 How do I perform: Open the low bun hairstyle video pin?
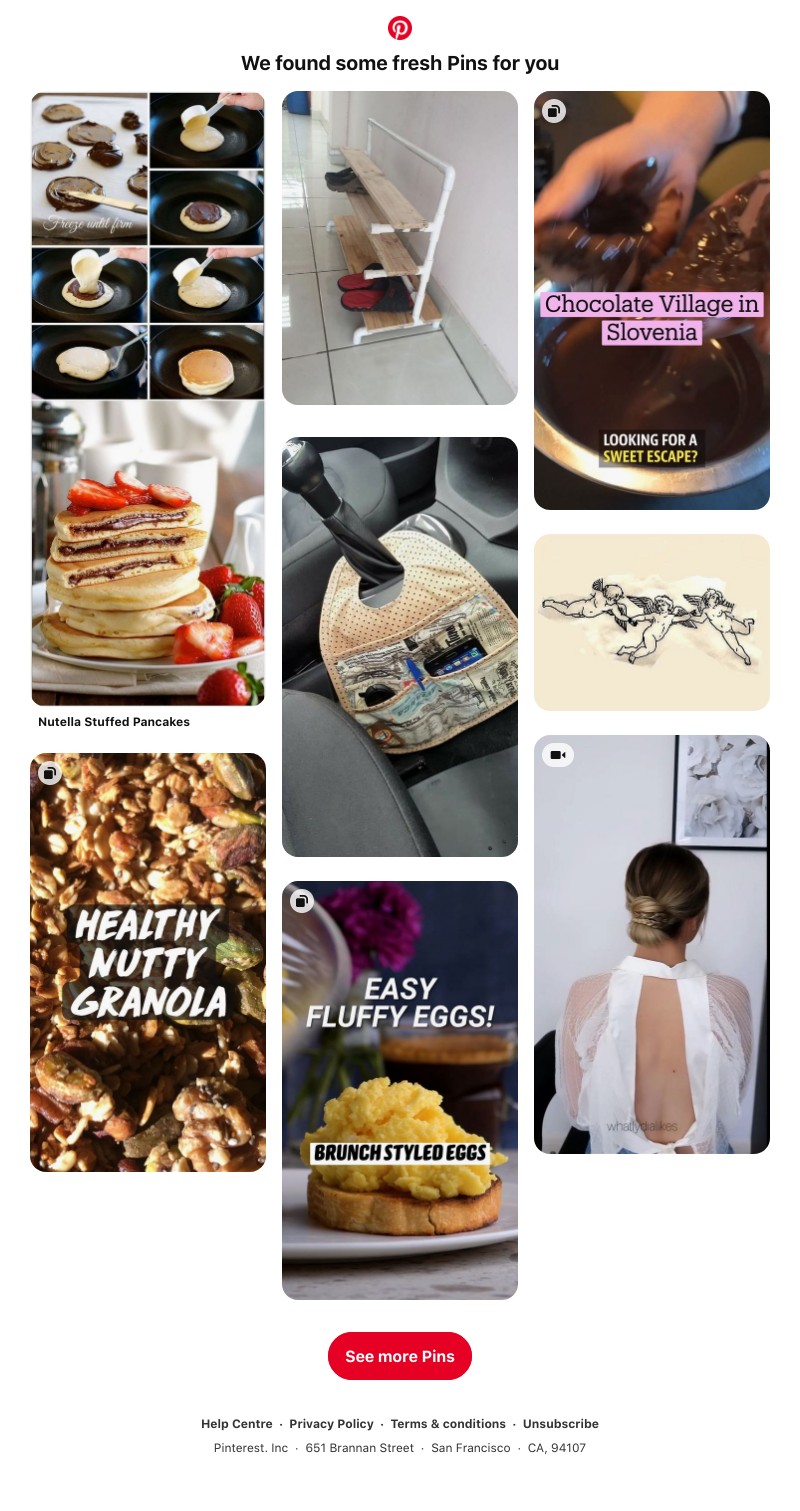coord(652,944)
